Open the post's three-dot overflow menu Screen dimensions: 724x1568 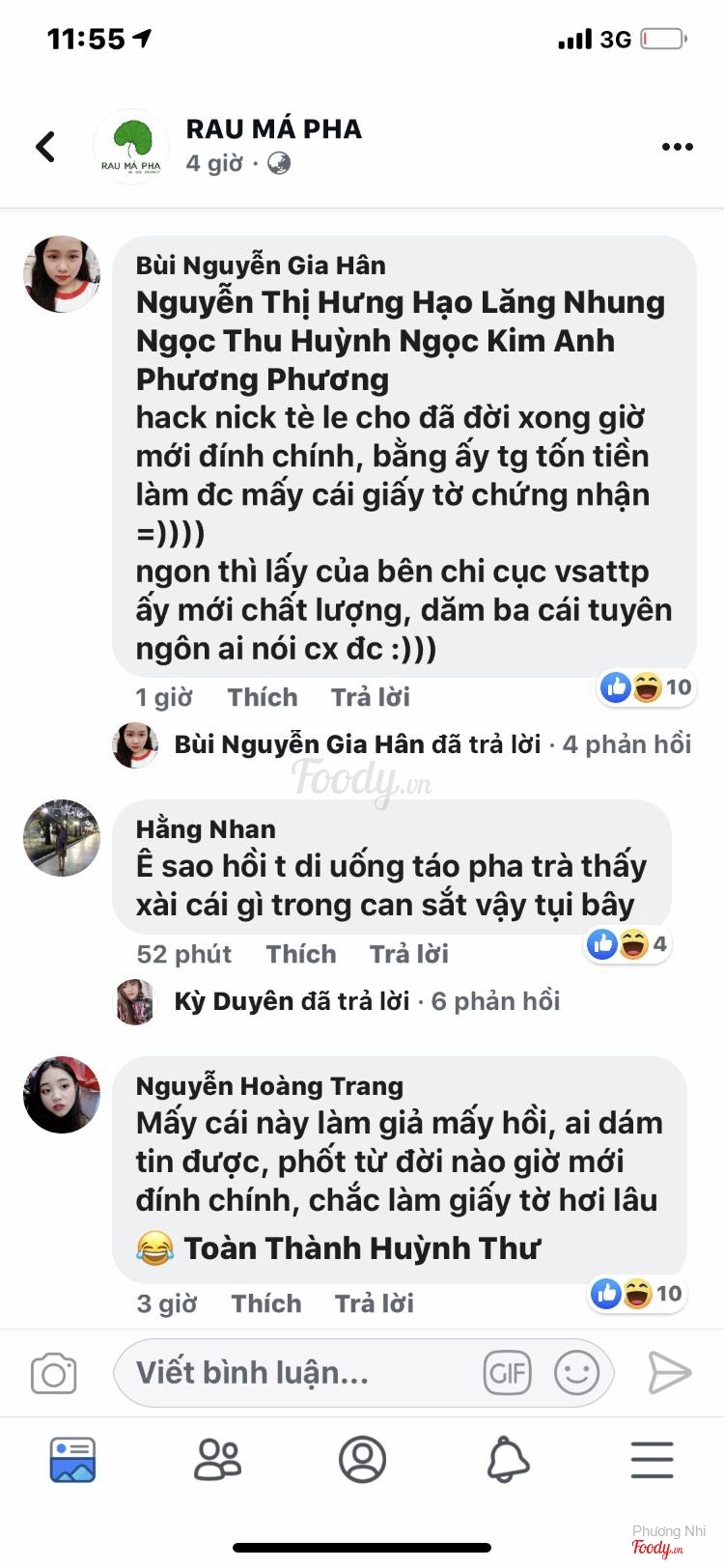click(x=677, y=147)
